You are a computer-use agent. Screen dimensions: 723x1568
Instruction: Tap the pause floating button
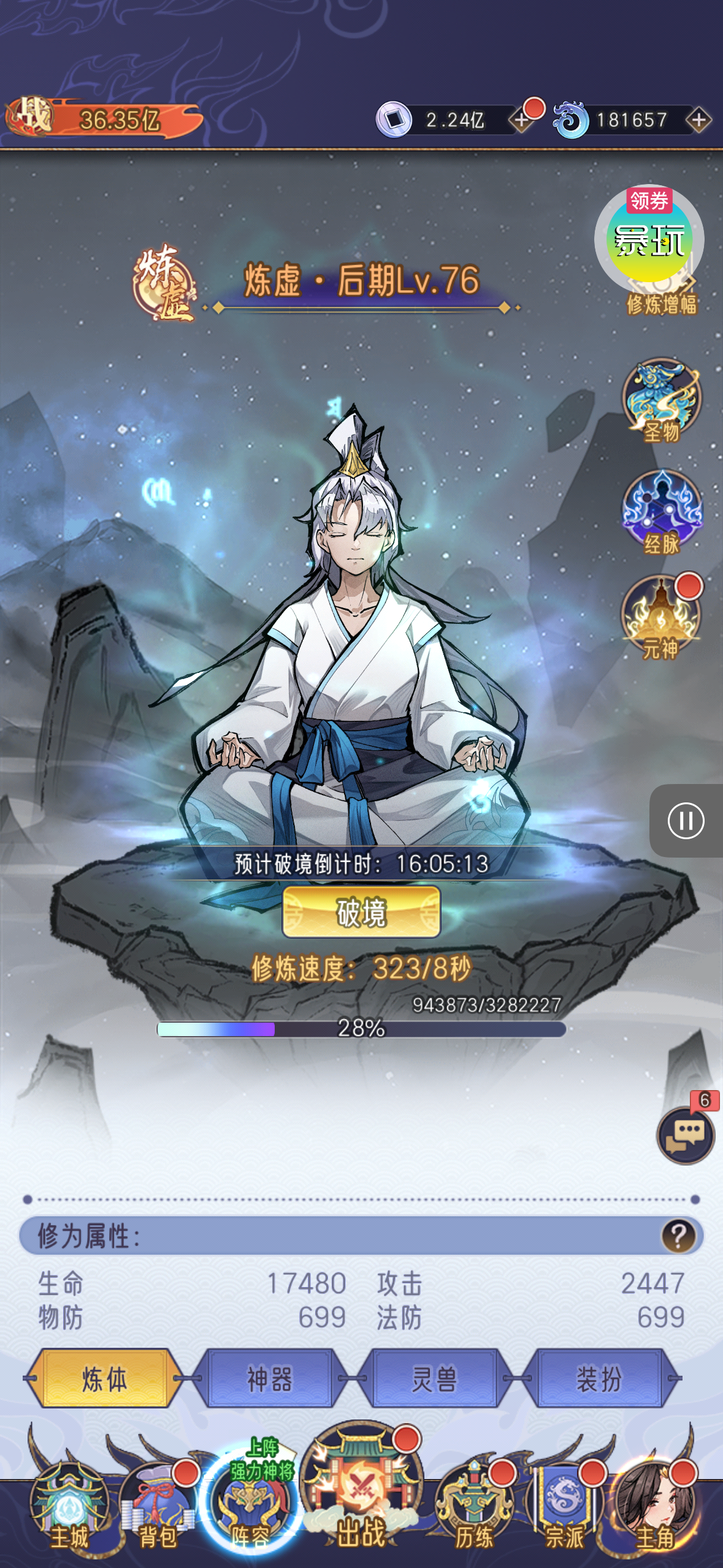tap(686, 820)
